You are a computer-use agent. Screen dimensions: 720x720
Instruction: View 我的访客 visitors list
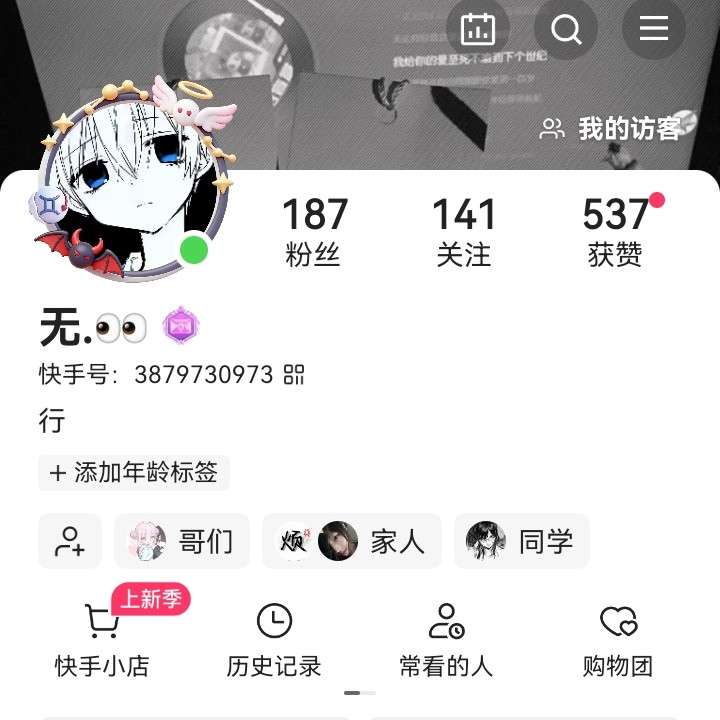click(x=611, y=128)
